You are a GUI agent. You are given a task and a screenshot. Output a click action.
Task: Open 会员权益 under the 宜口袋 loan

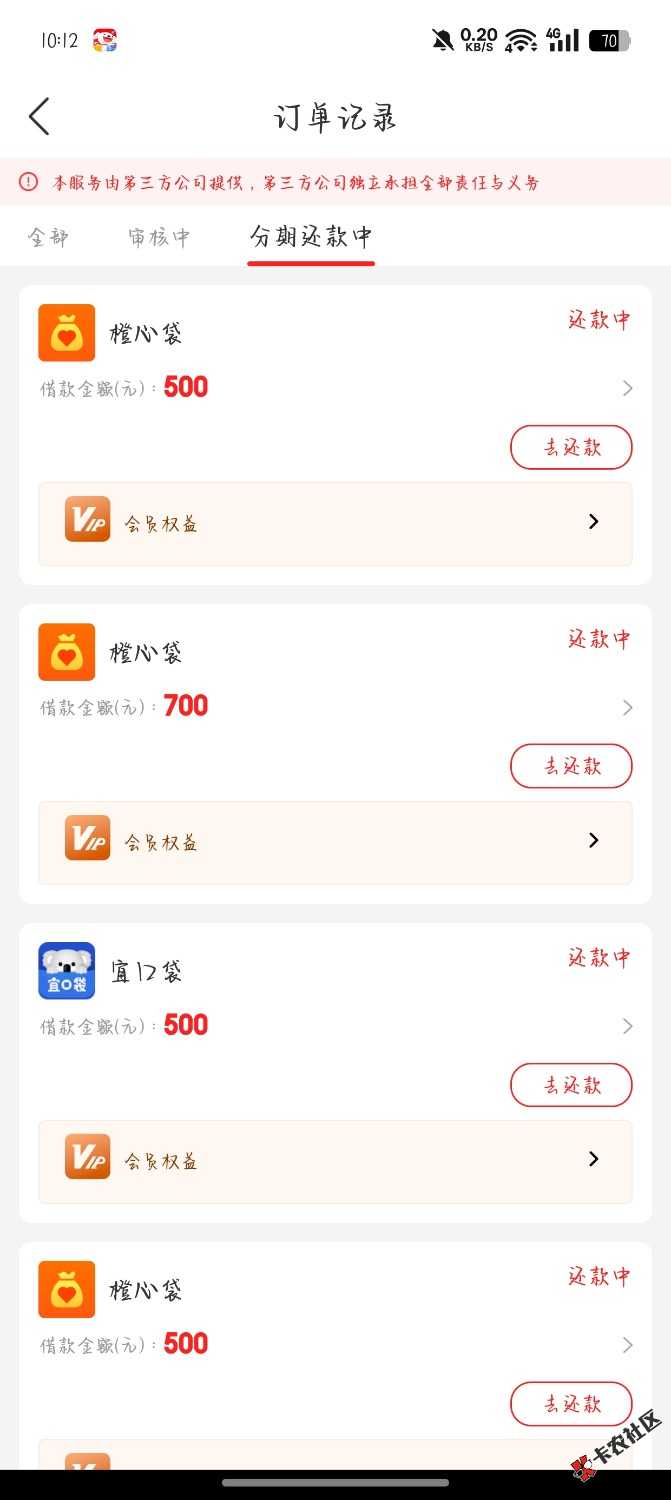point(335,1161)
